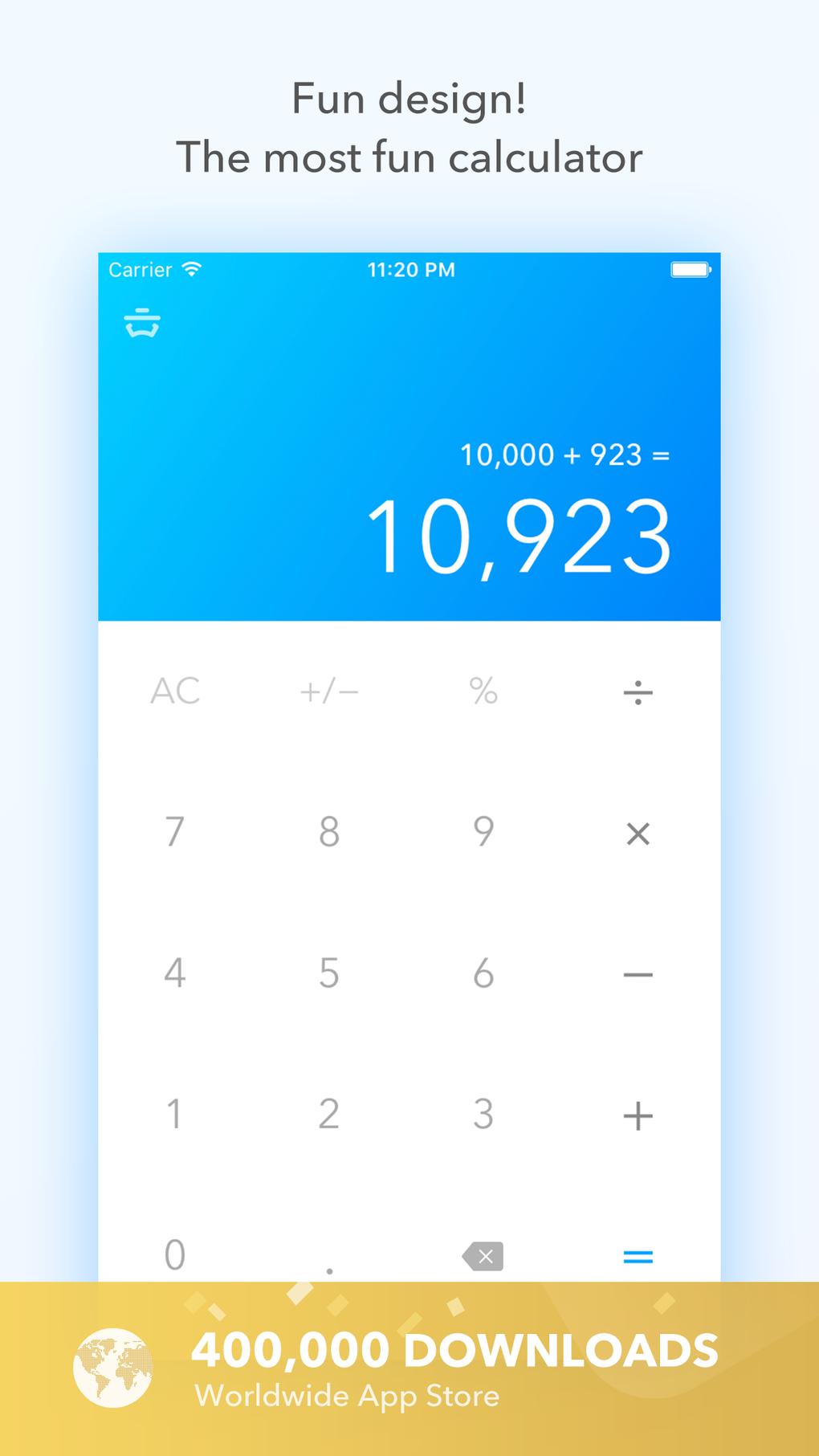Tap the backspace delete key
Viewport: 819px width, 1456px height.
point(483,1255)
